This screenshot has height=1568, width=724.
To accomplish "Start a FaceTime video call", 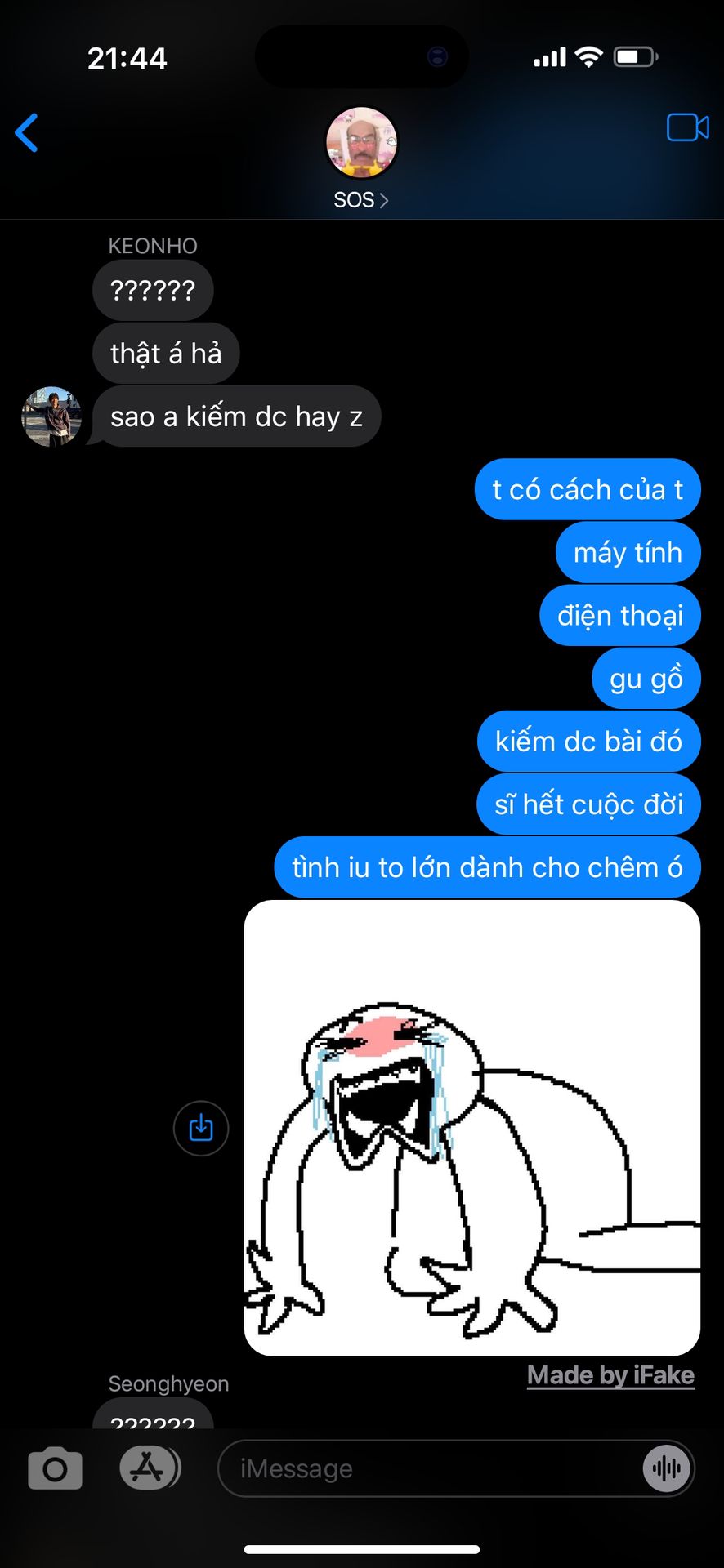I will click(x=687, y=127).
